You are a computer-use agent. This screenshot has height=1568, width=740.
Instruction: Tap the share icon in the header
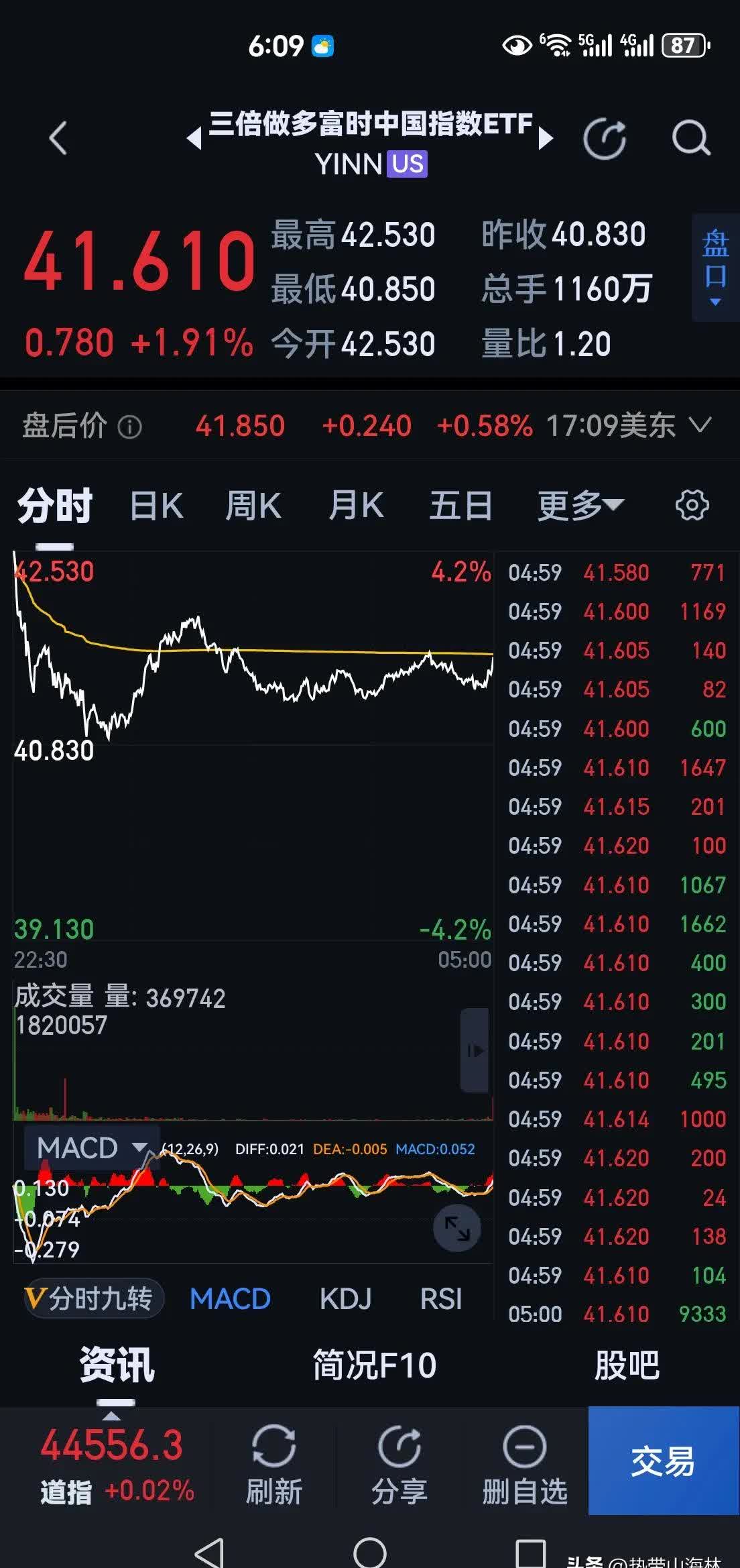605,139
